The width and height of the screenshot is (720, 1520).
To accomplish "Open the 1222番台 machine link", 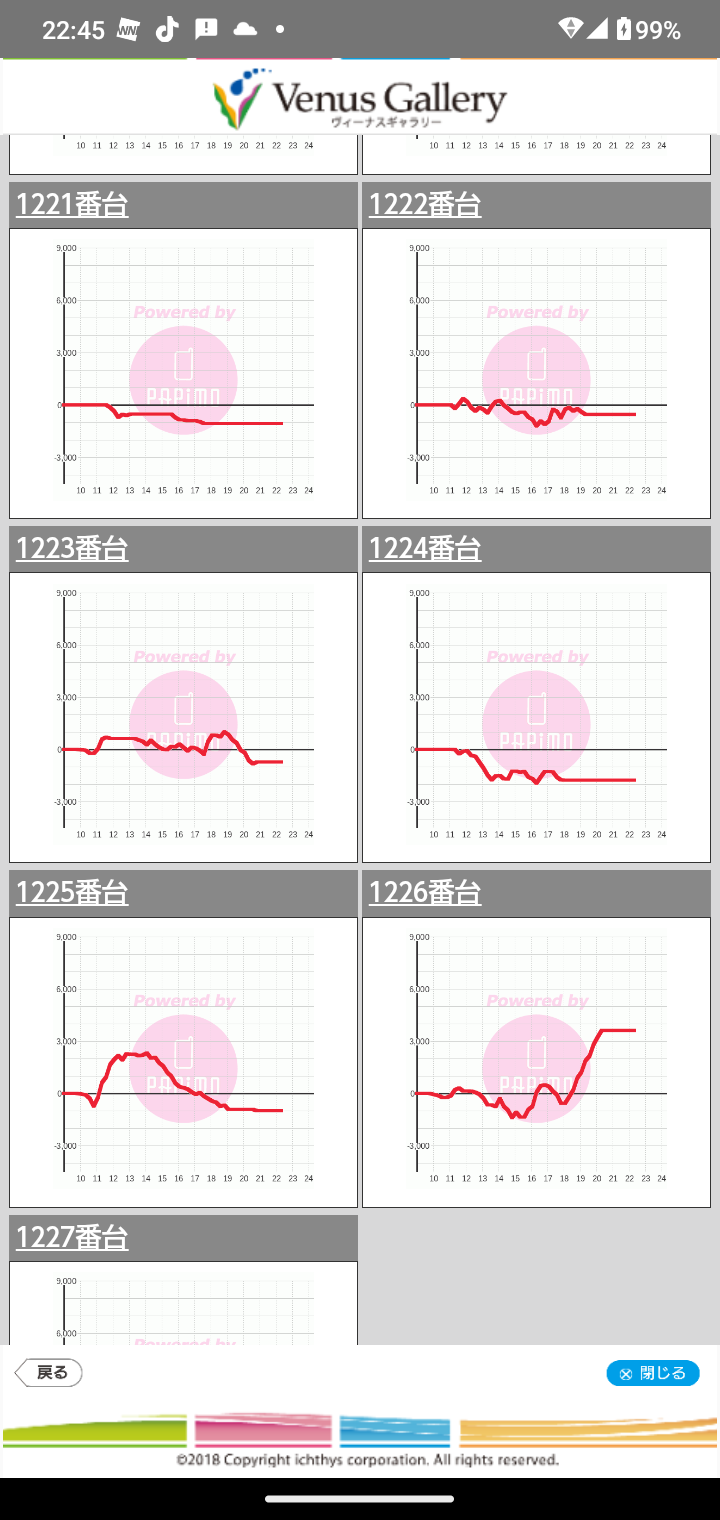I will coord(425,205).
